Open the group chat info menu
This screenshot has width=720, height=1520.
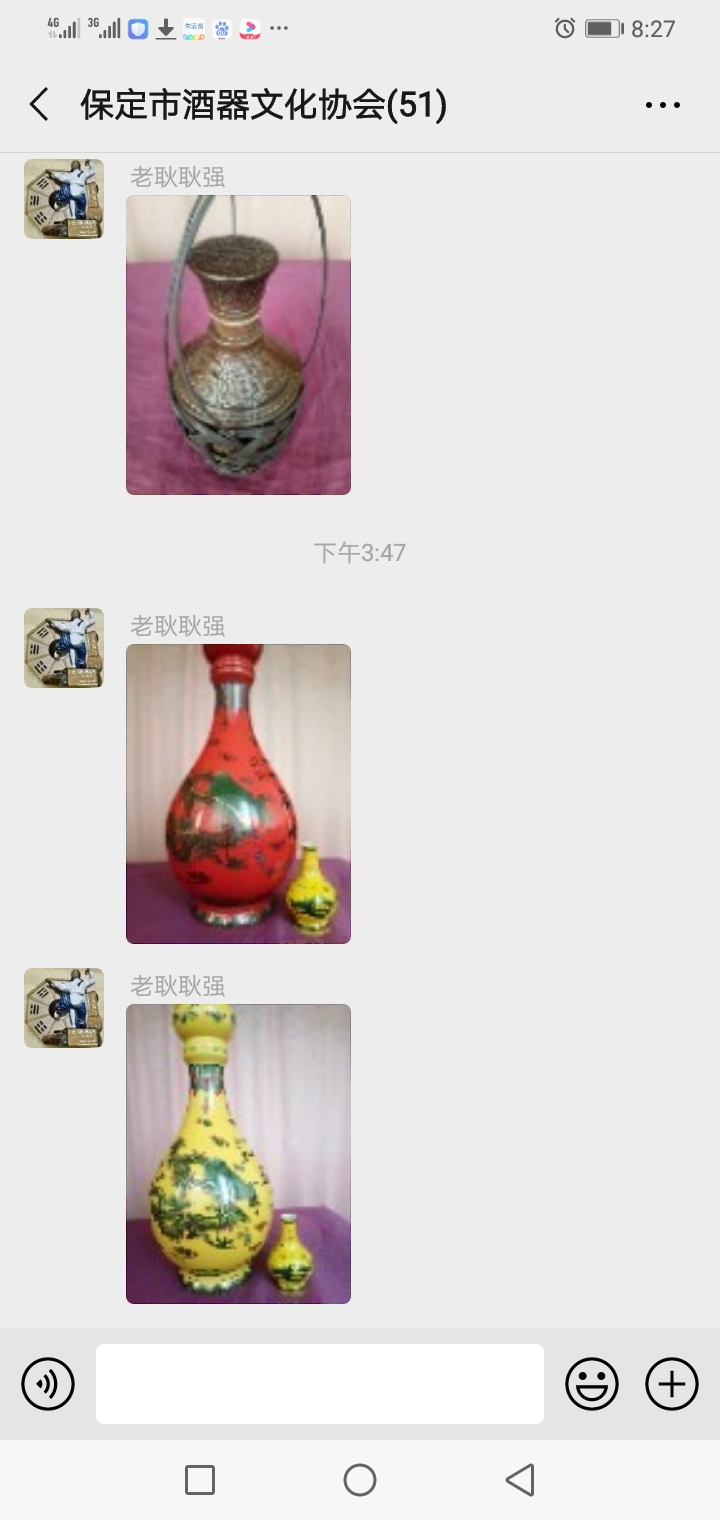click(x=662, y=105)
